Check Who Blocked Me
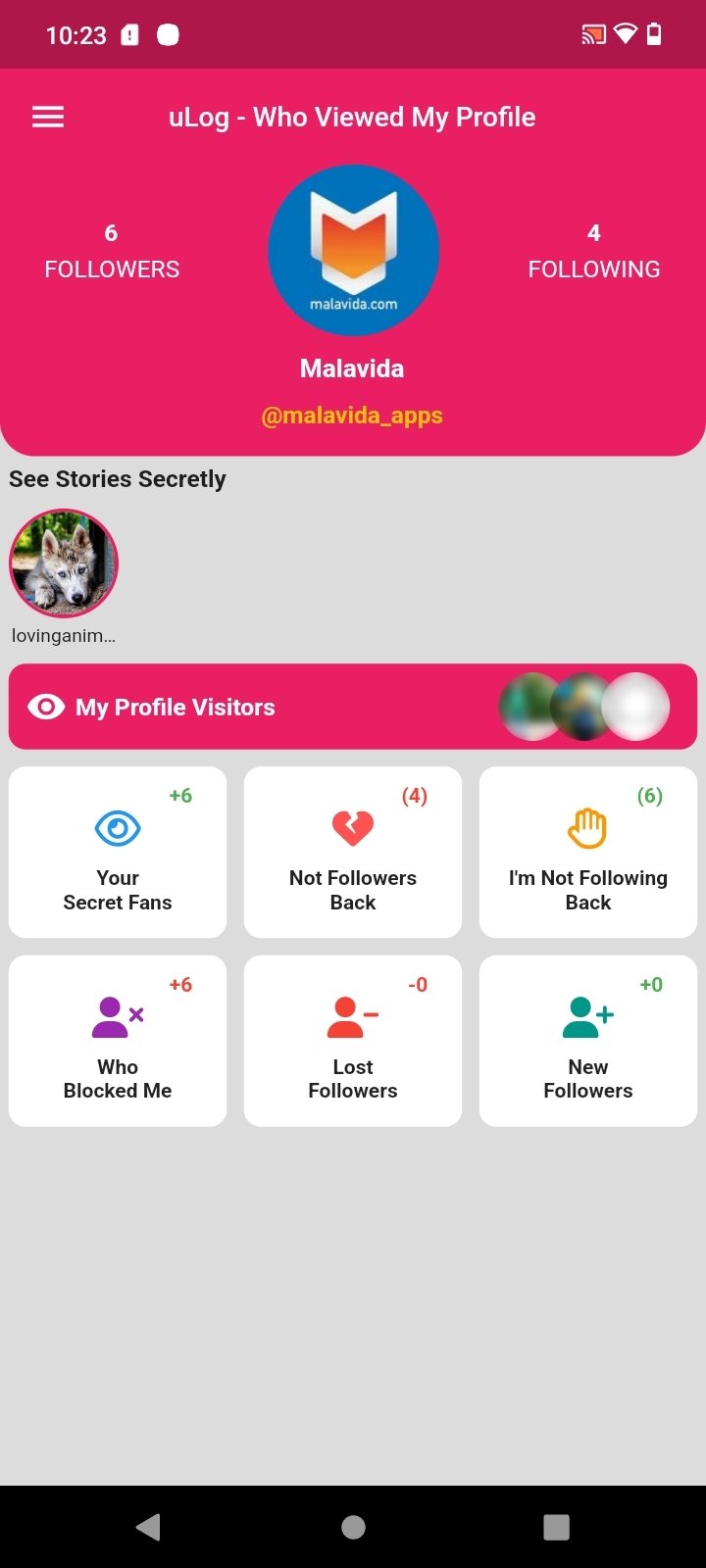This screenshot has width=706, height=1568. [118, 1041]
